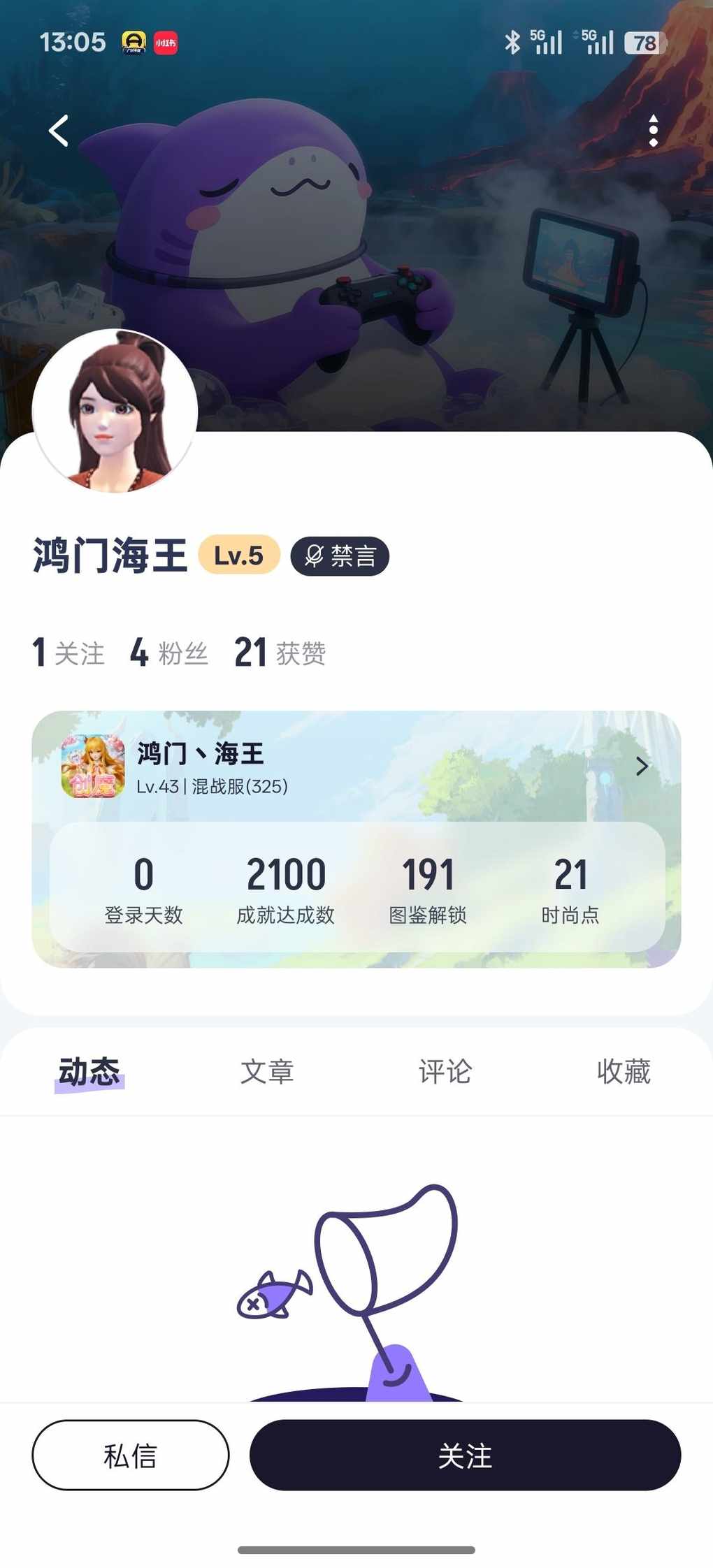713x1568 pixels.
Task: View the profile avatar of 鸿门海王
Action: (115, 411)
